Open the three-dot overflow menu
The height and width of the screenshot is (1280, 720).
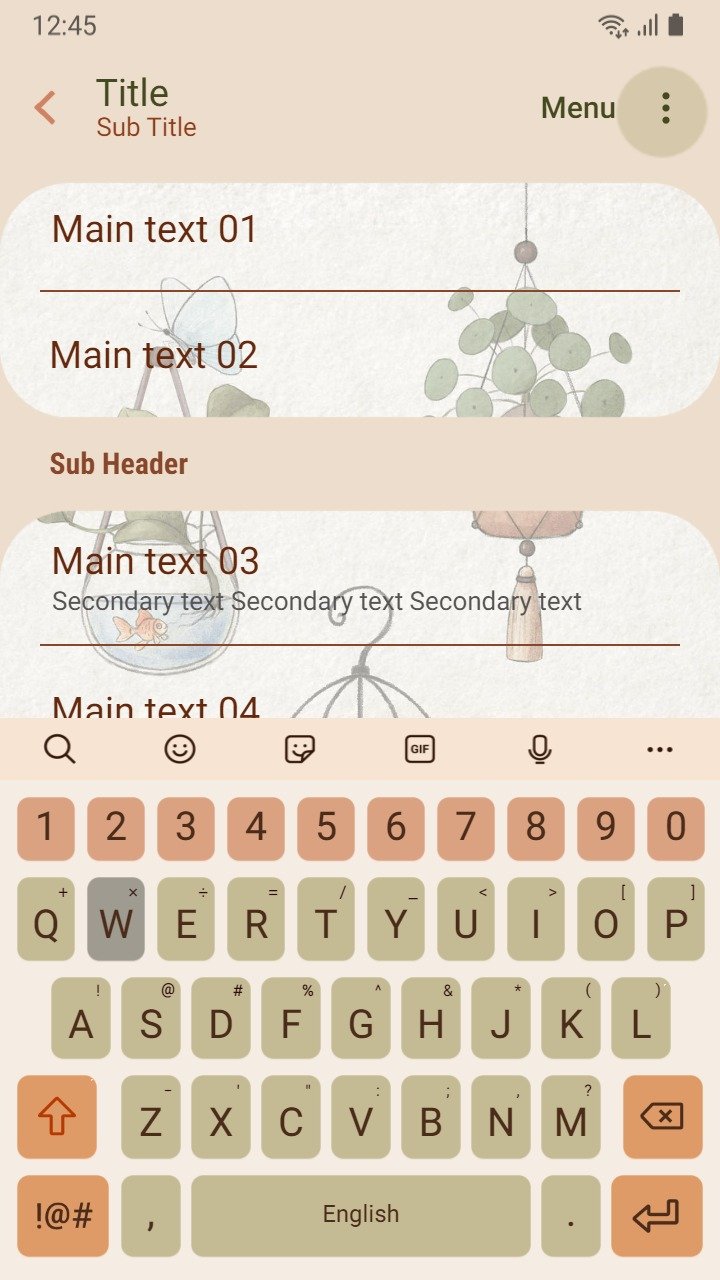[x=665, y=108]
